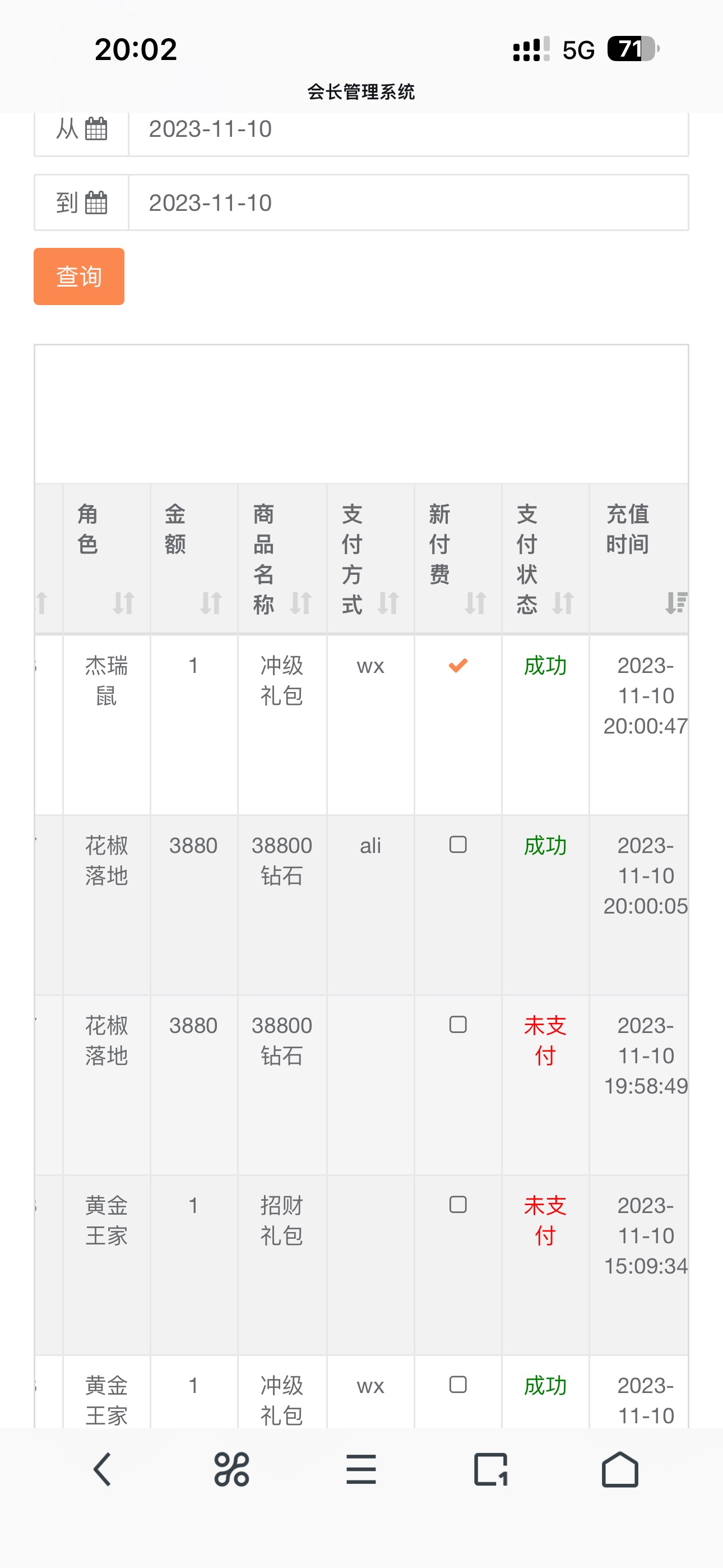Screen dimensions: 723x1568
Task: Open the browser menu with three lines
Action: click(x=361, y=1469)
